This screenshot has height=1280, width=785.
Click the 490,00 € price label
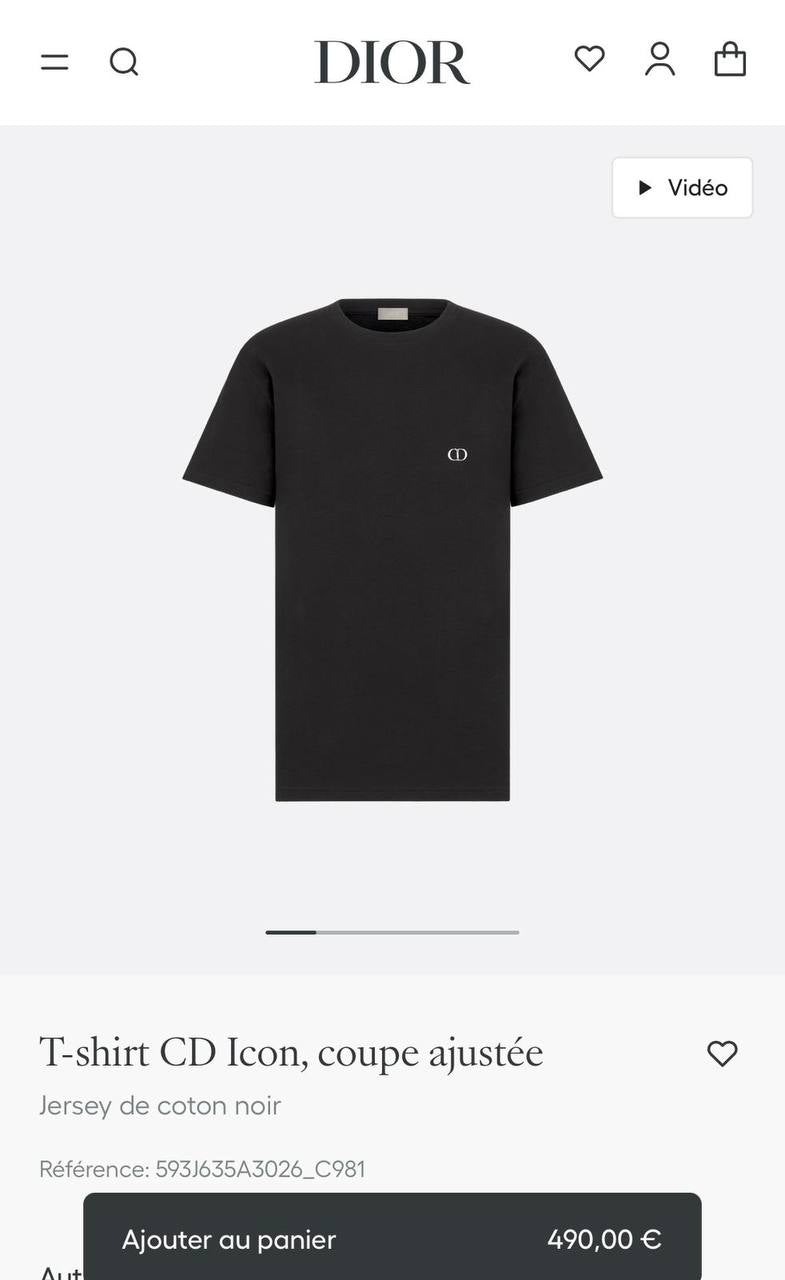pyautogui.click(x=606, y=1239)
